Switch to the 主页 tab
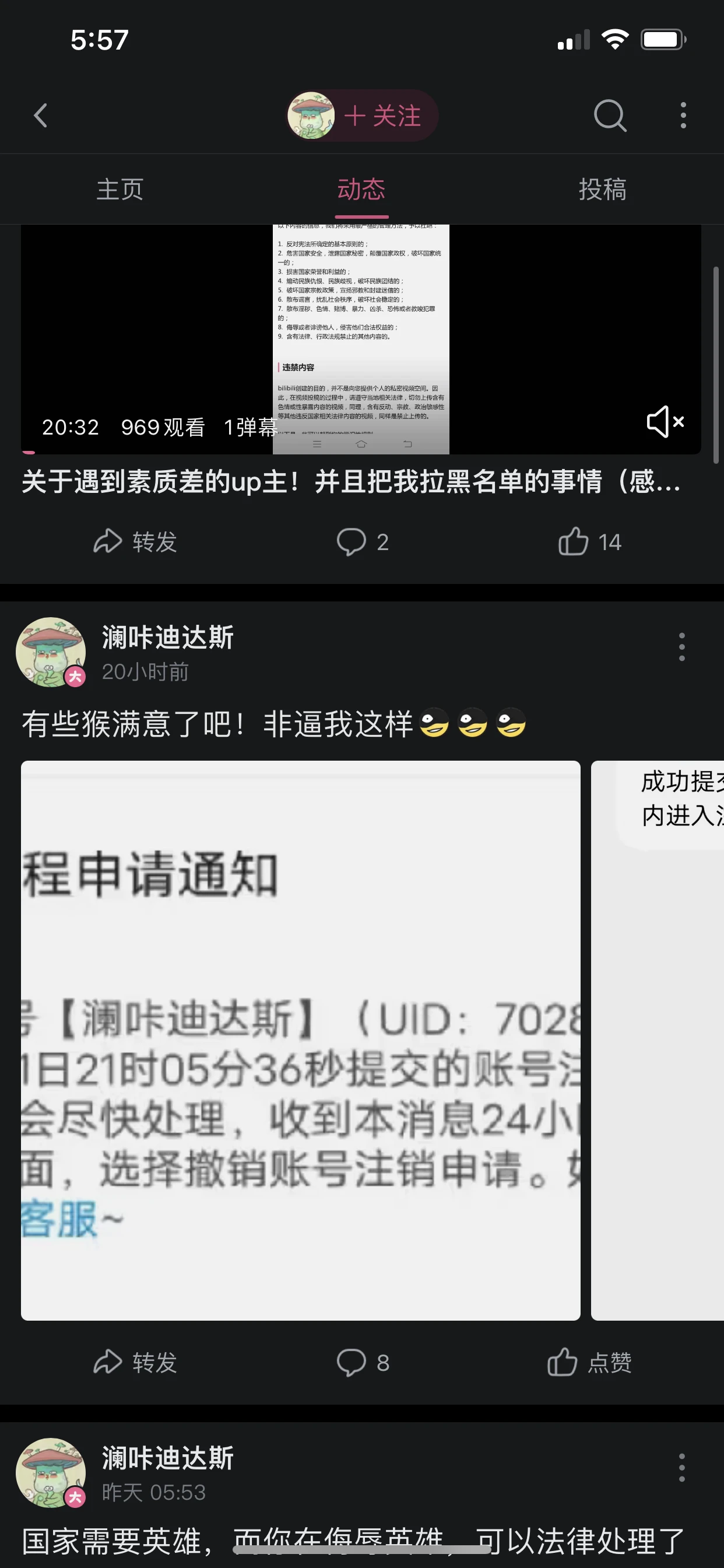The width and height of the screenshot is (724, 1568). (120, 190)
